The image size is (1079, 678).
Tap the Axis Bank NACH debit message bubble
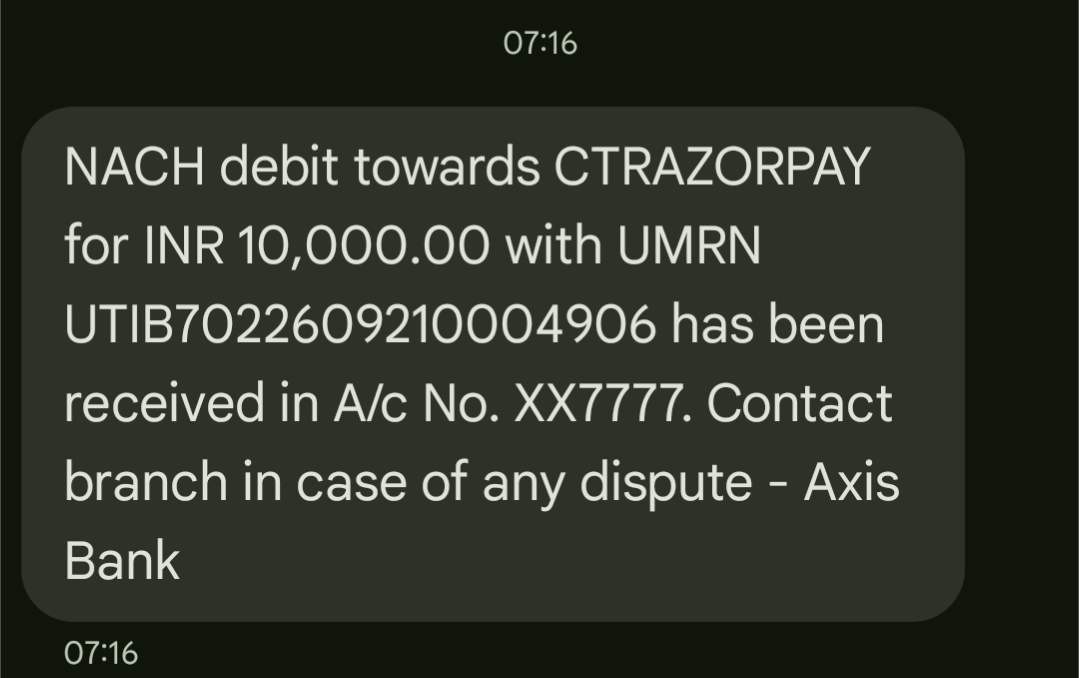(x=492, y=364)
